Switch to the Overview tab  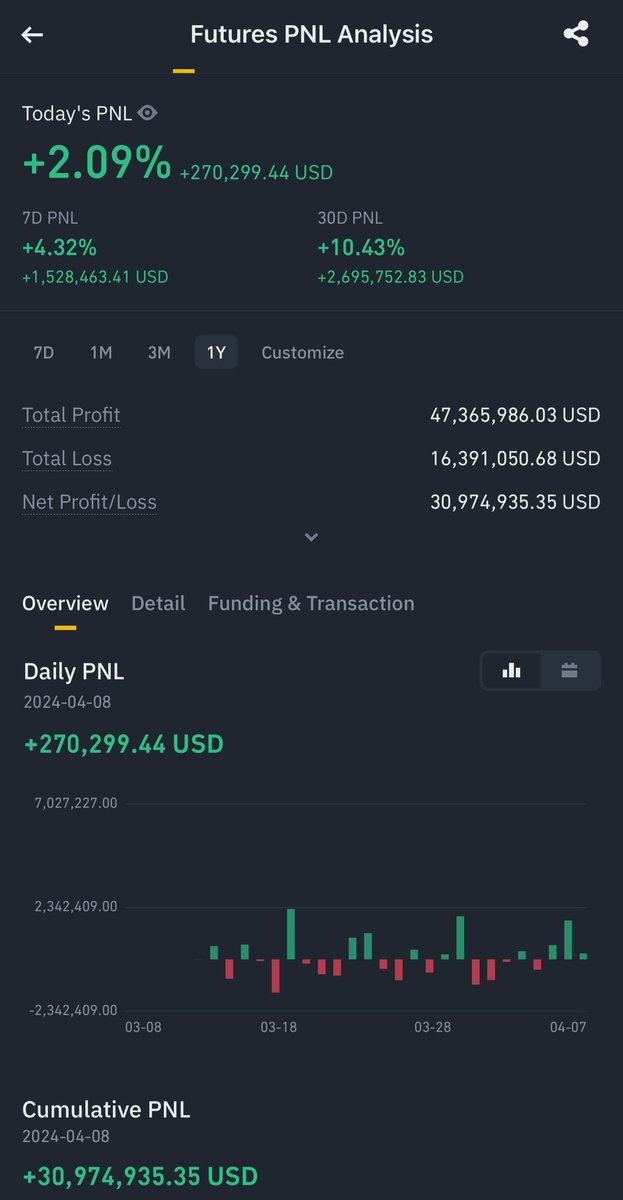click(65, 603)
